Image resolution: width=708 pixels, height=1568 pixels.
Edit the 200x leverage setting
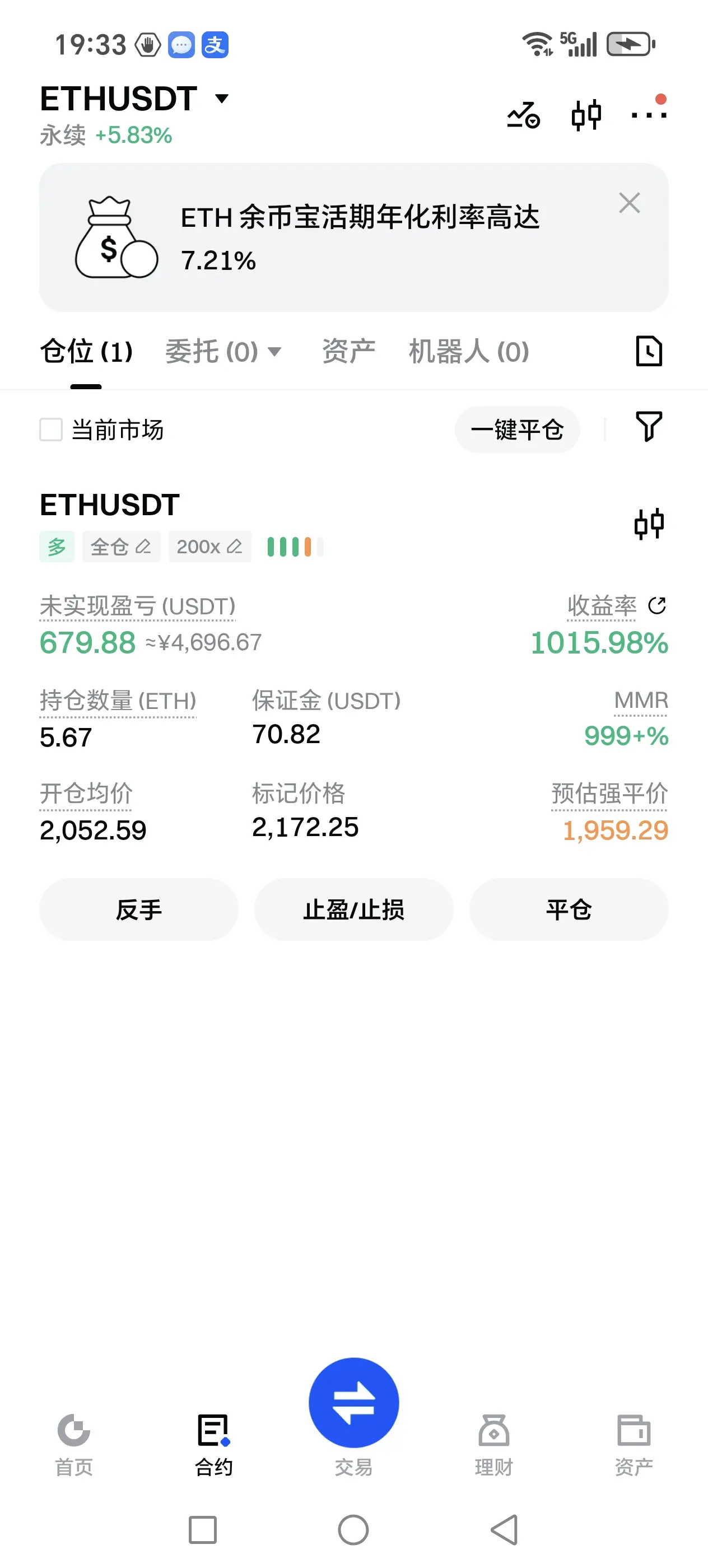[x=209, y=547]
